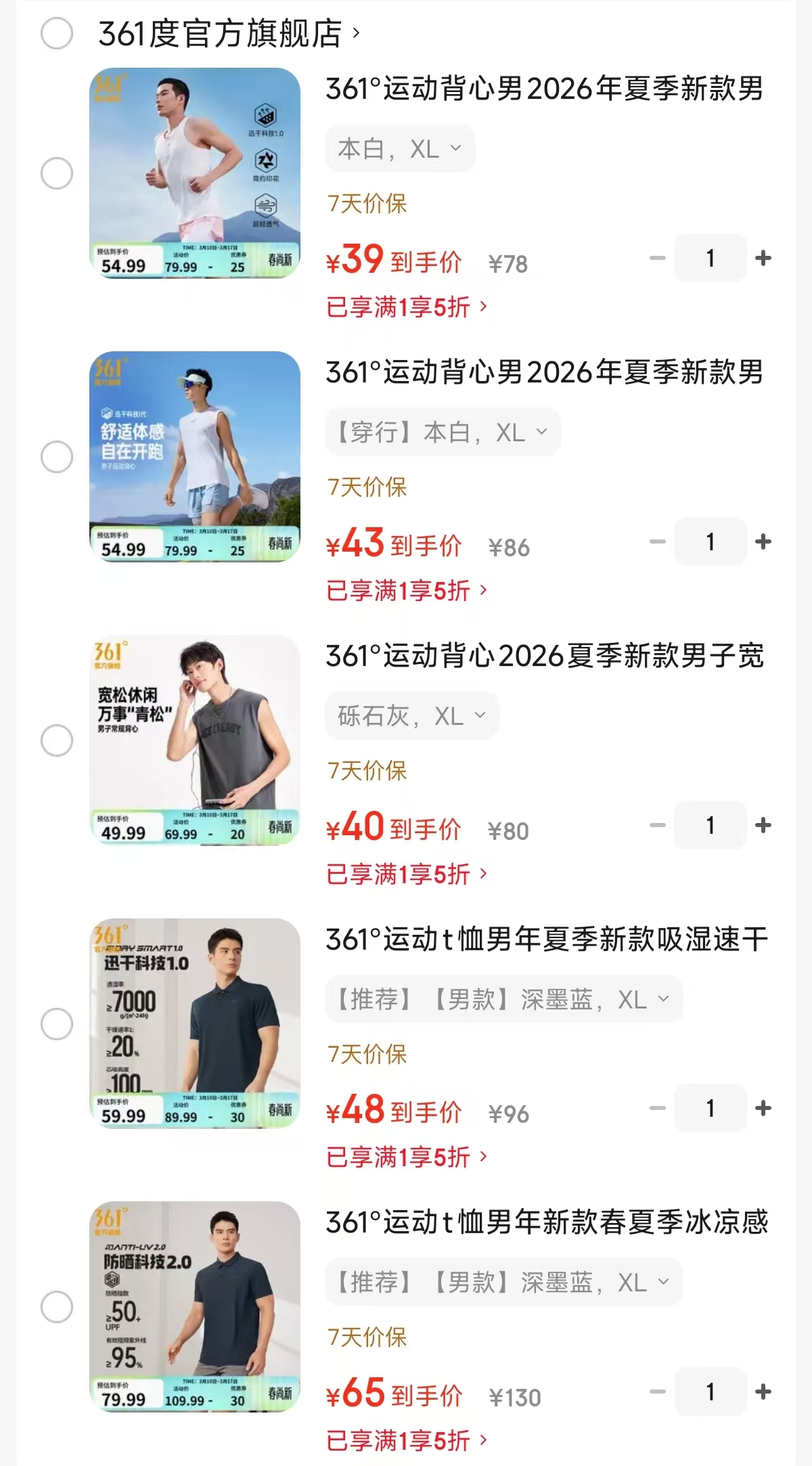Select the ¥65 冰凉感 polo item
The height and width of the screenshot is (1466, 812).
(x=57, y=1307)
